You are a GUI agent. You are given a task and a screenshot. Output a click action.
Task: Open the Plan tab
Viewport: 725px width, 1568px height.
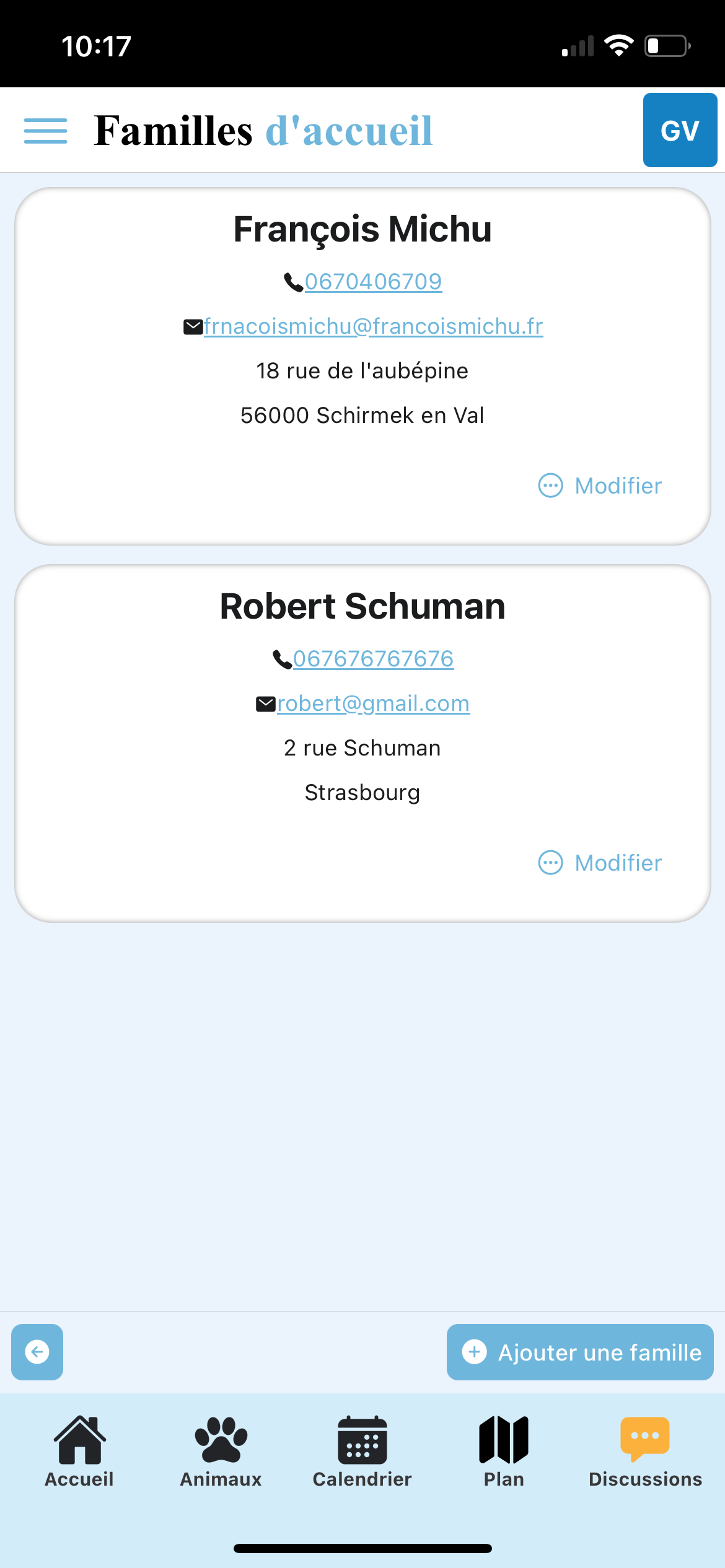pos(504,1452)
